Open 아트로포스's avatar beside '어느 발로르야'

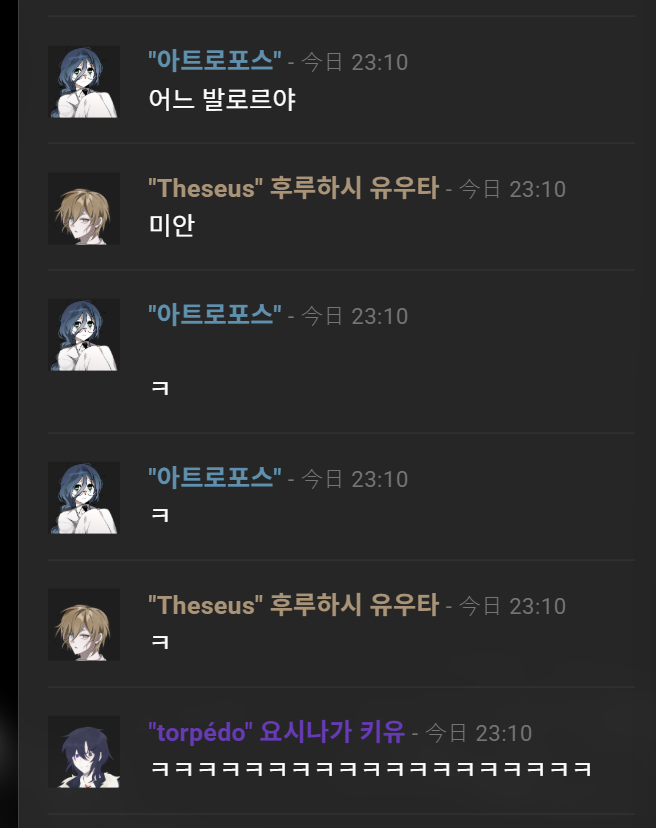(x=84, y=81)
